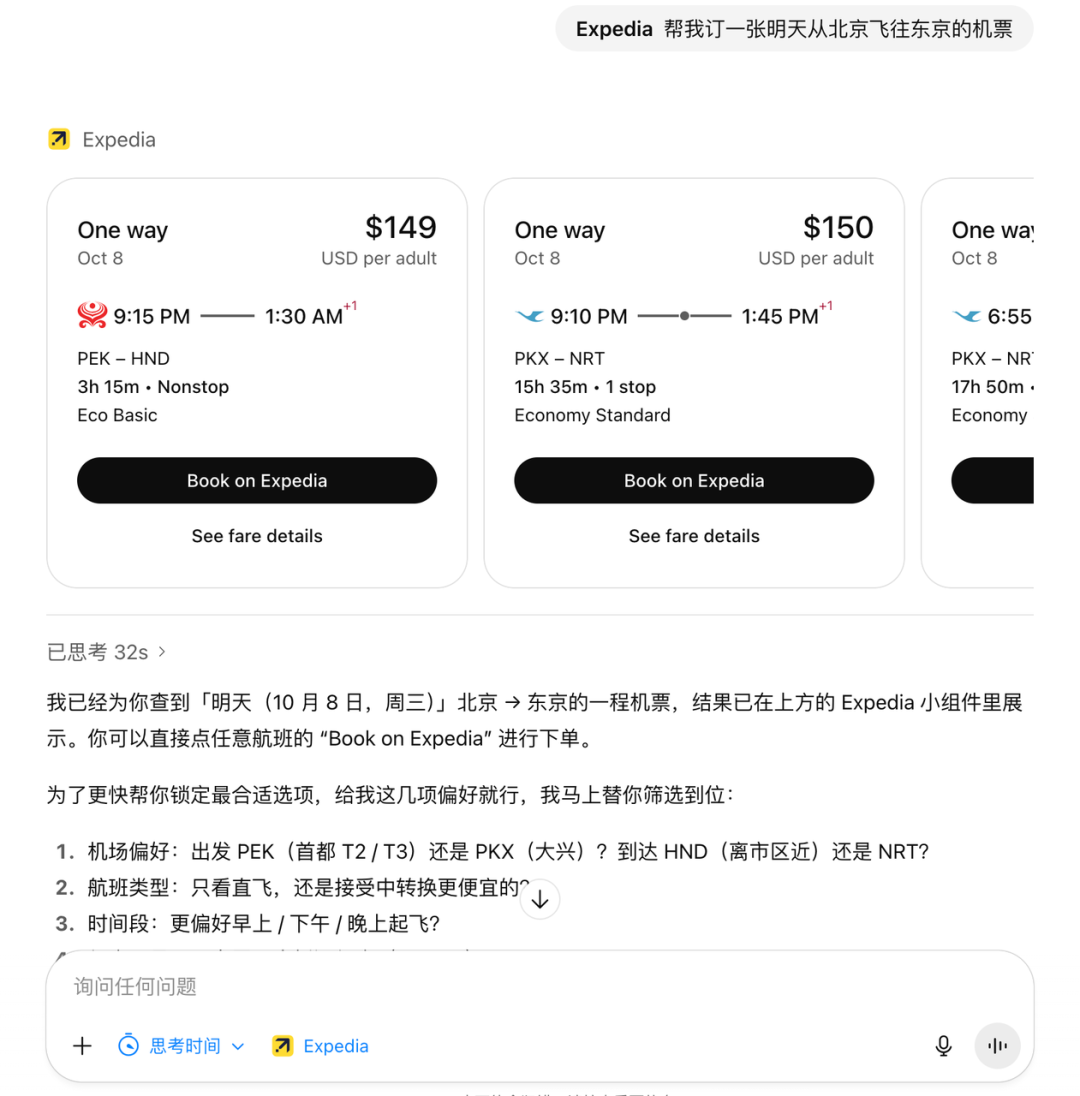Book the $149 nonstop flight on Expedia

point(257,480)
